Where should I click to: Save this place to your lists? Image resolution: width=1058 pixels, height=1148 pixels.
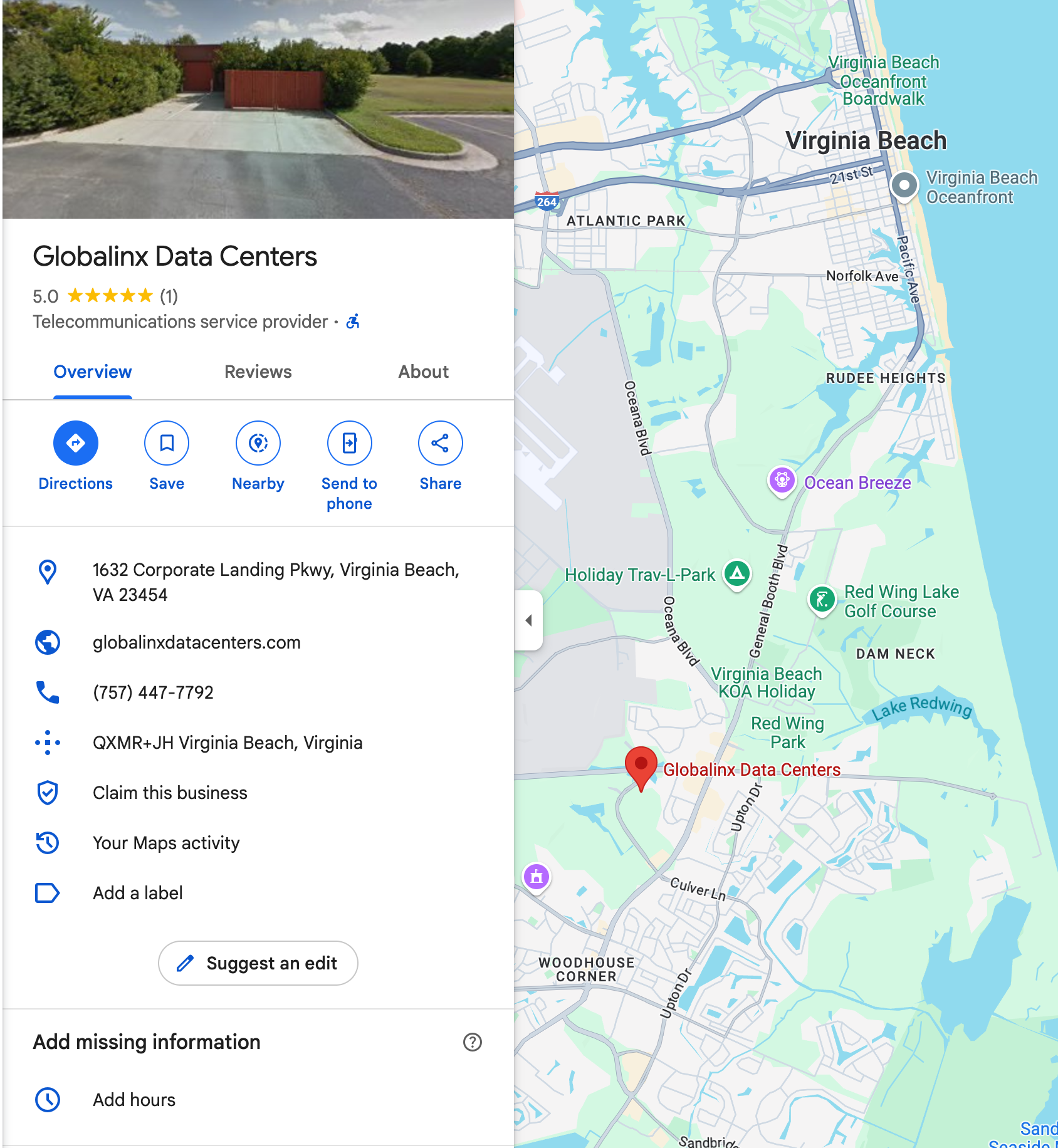(167, 444)
